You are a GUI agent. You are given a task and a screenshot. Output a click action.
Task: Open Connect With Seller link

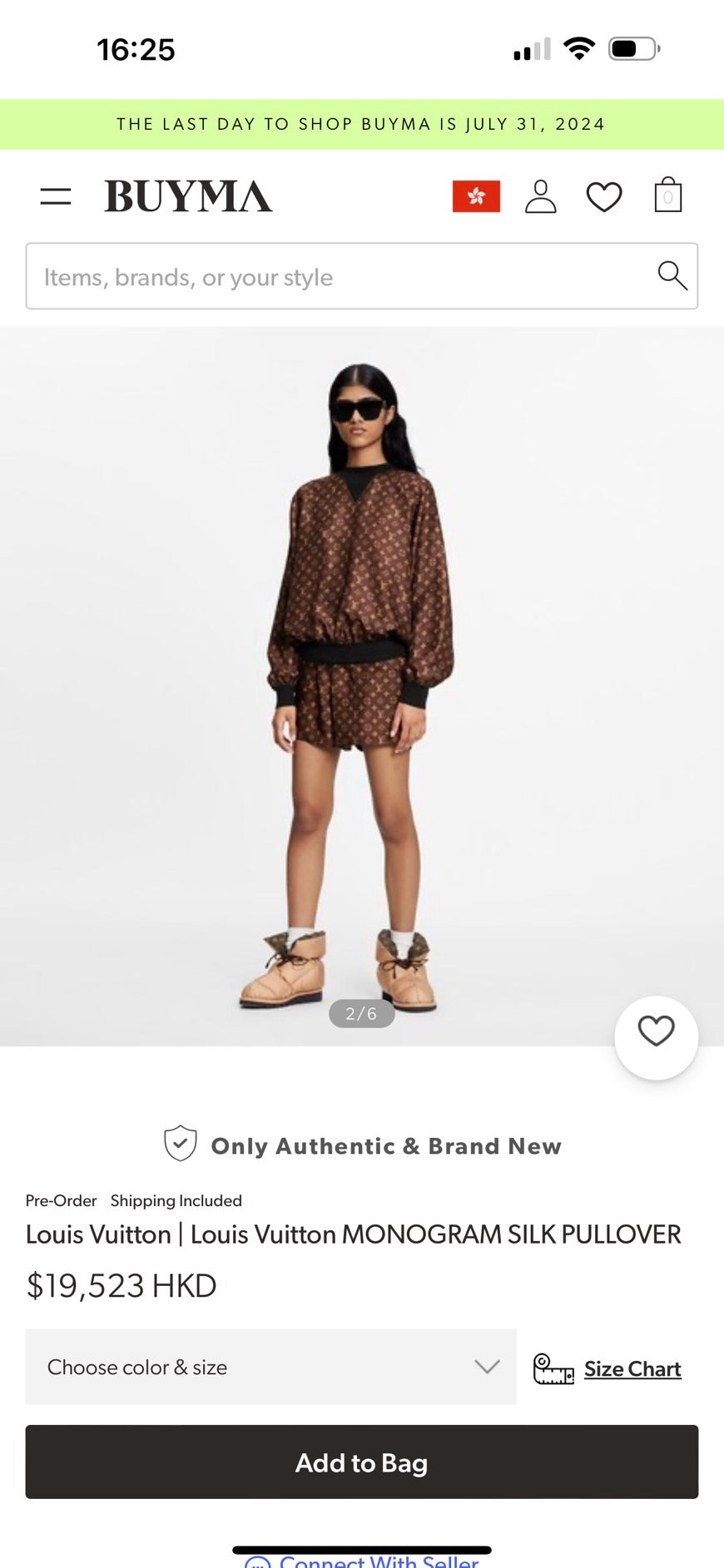[378, 1561]
